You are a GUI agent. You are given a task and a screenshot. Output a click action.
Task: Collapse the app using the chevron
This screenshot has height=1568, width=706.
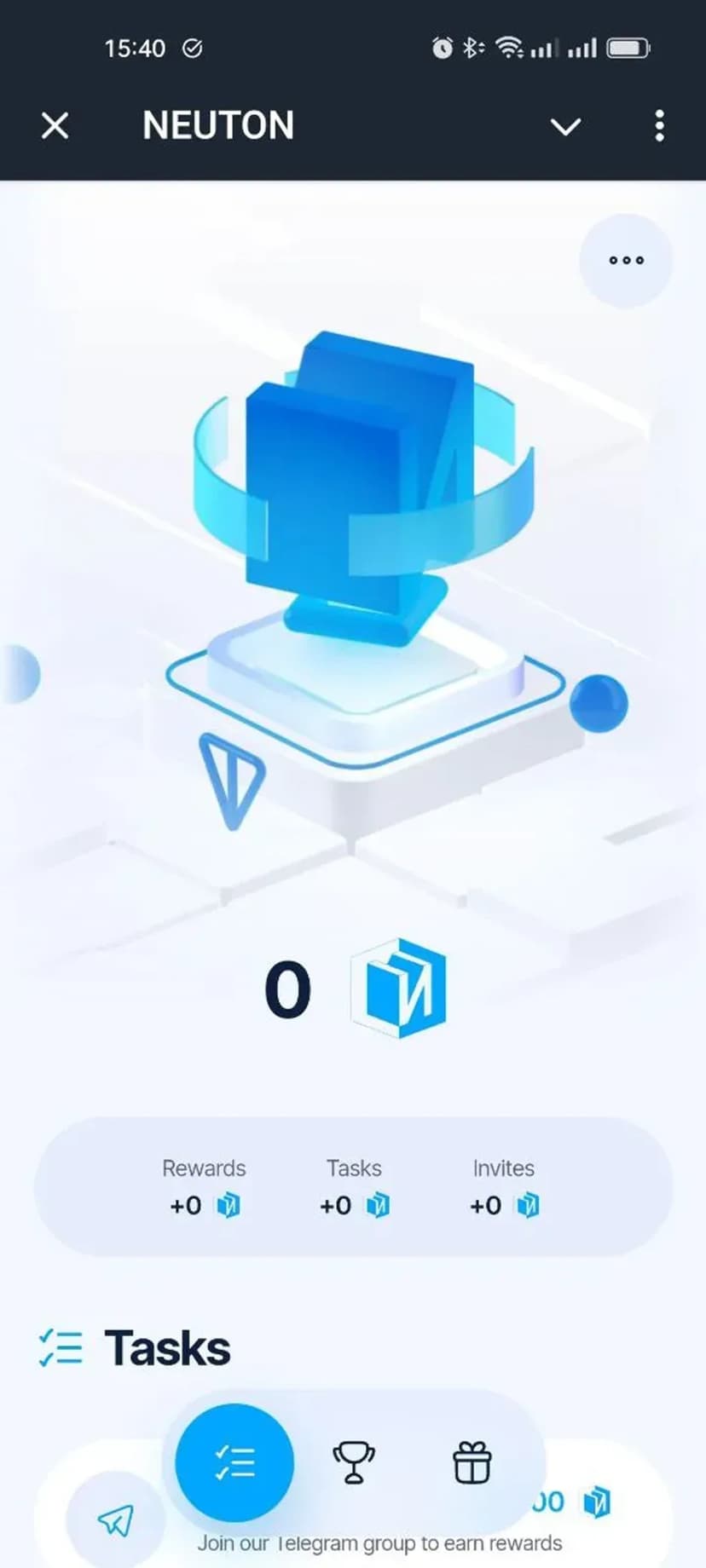coord(565,127)
